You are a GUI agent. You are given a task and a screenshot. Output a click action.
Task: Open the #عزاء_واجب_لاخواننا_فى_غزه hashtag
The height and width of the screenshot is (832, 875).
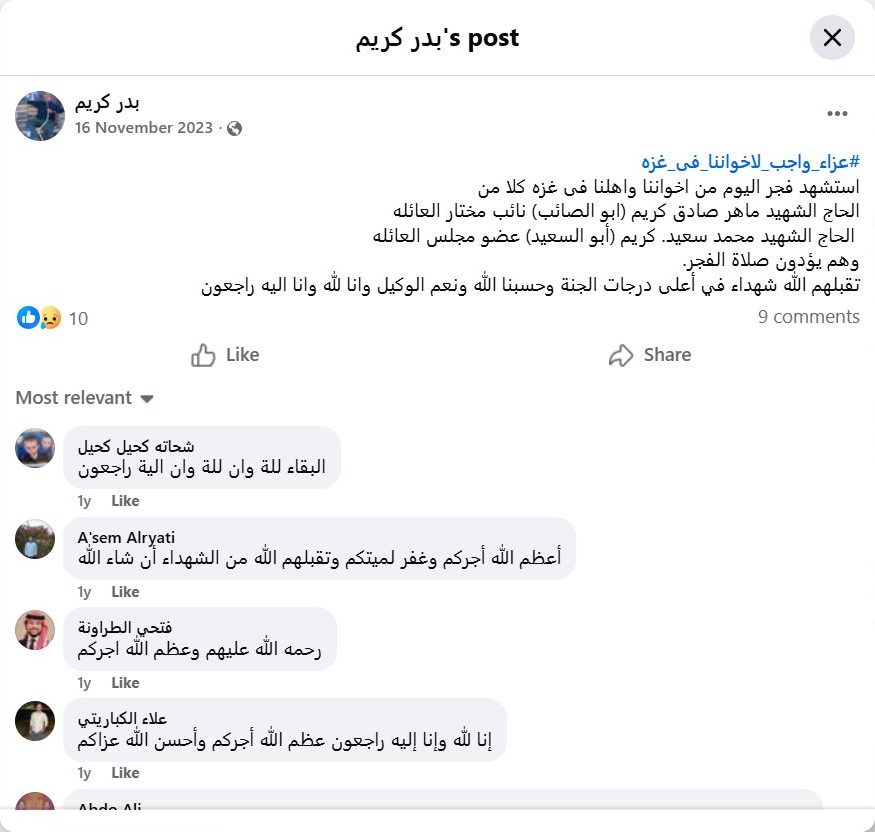pyautogui.click(x=750, y=162)
